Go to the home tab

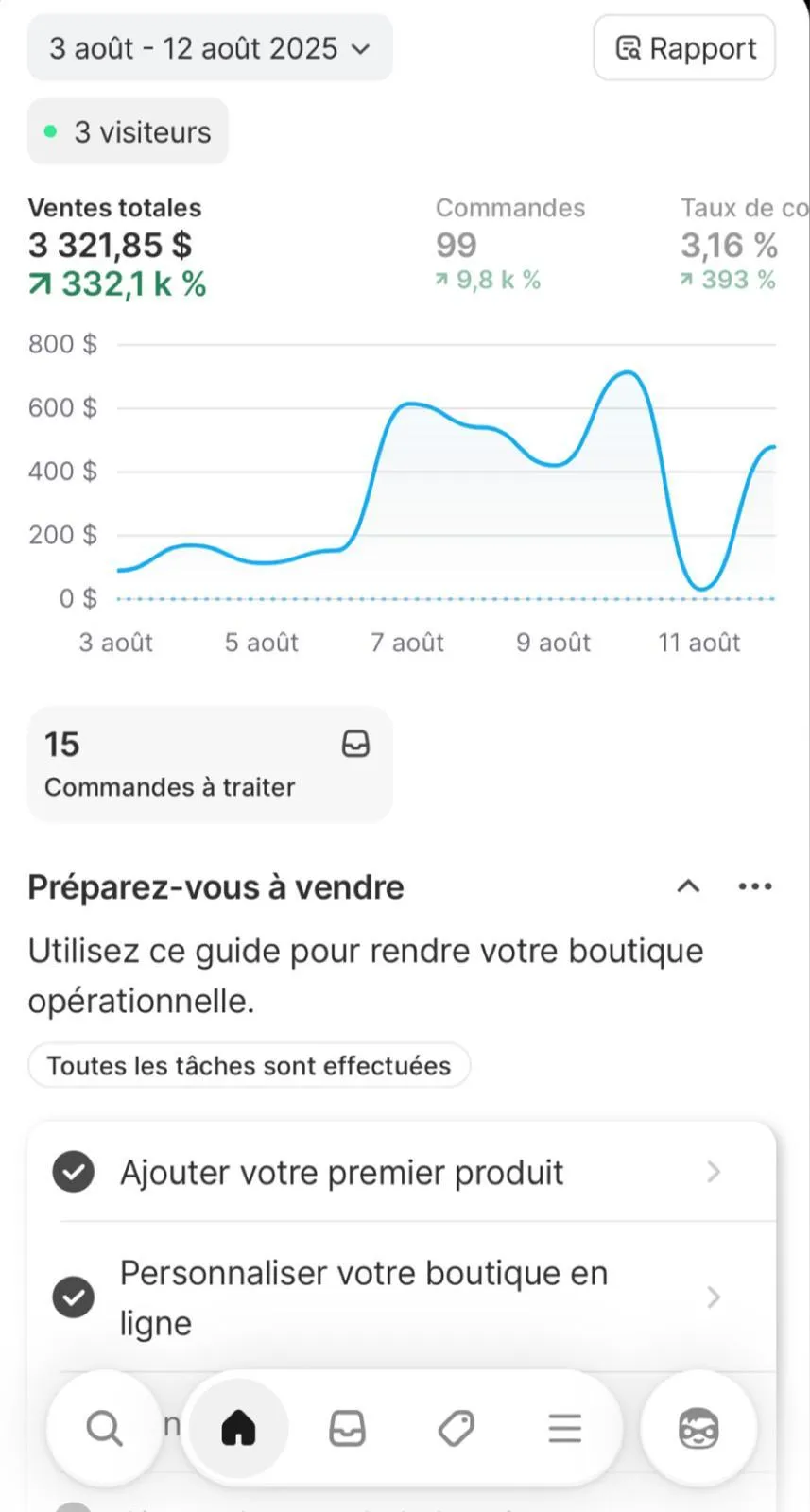click(238, 1428)
